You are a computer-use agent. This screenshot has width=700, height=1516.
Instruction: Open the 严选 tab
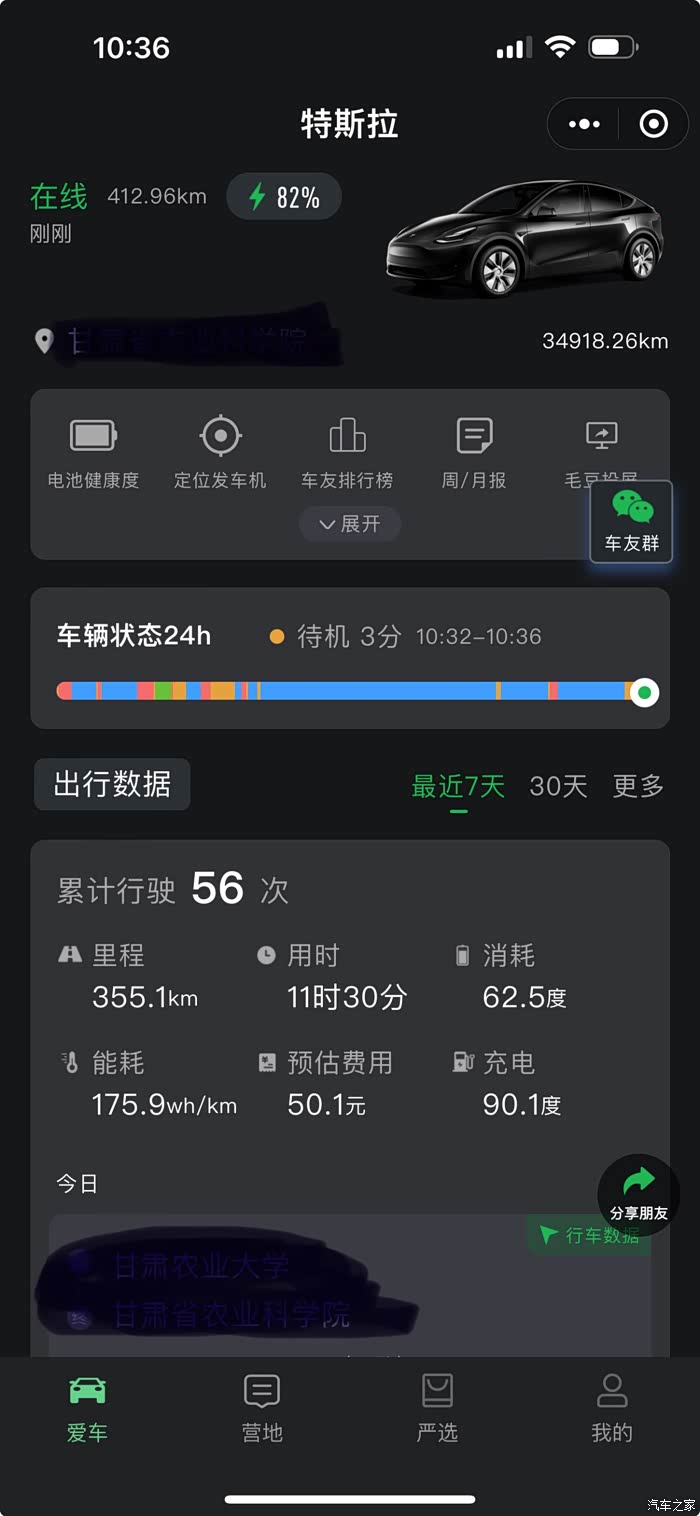coord(437,1407)
